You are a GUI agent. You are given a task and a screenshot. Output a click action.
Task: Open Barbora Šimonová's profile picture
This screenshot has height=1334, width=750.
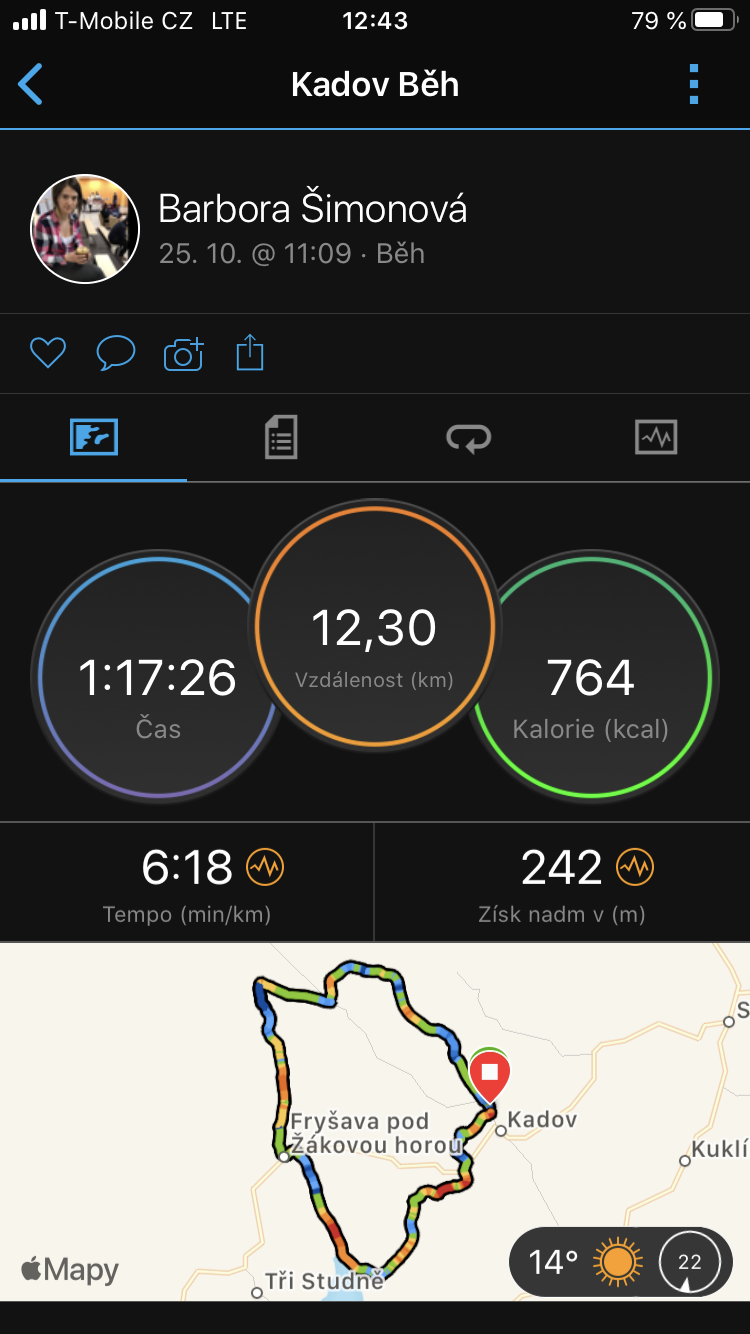[x=85, y=229]
